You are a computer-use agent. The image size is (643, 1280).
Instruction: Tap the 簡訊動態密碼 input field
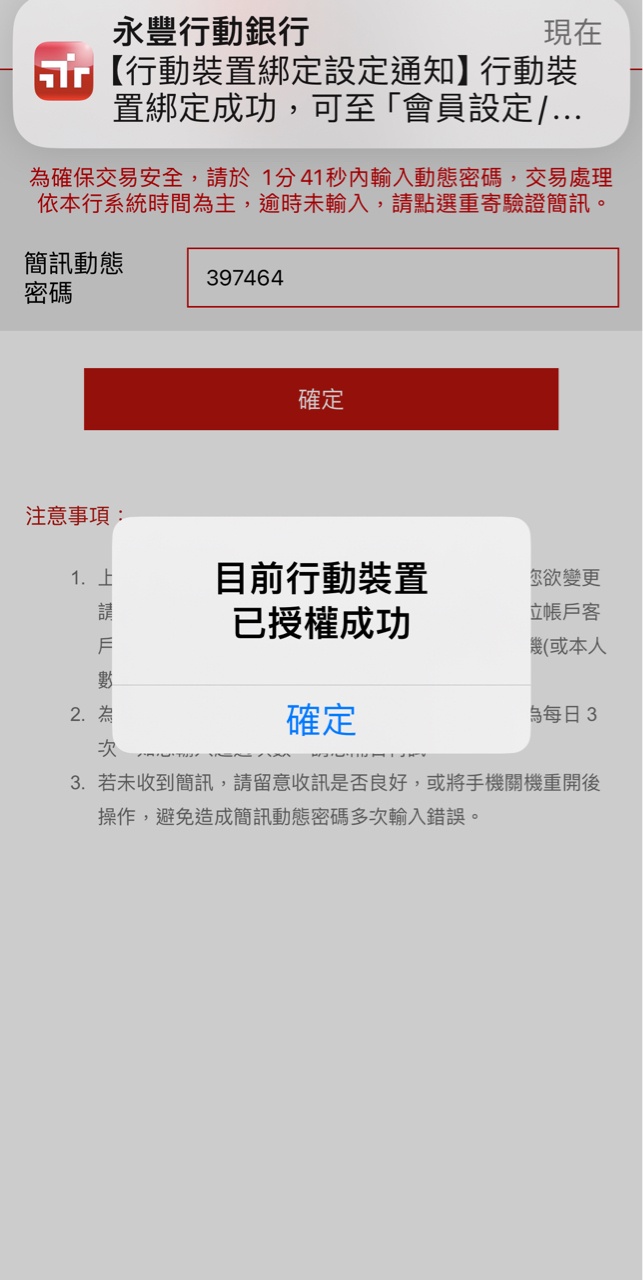[x=402, y=277]
